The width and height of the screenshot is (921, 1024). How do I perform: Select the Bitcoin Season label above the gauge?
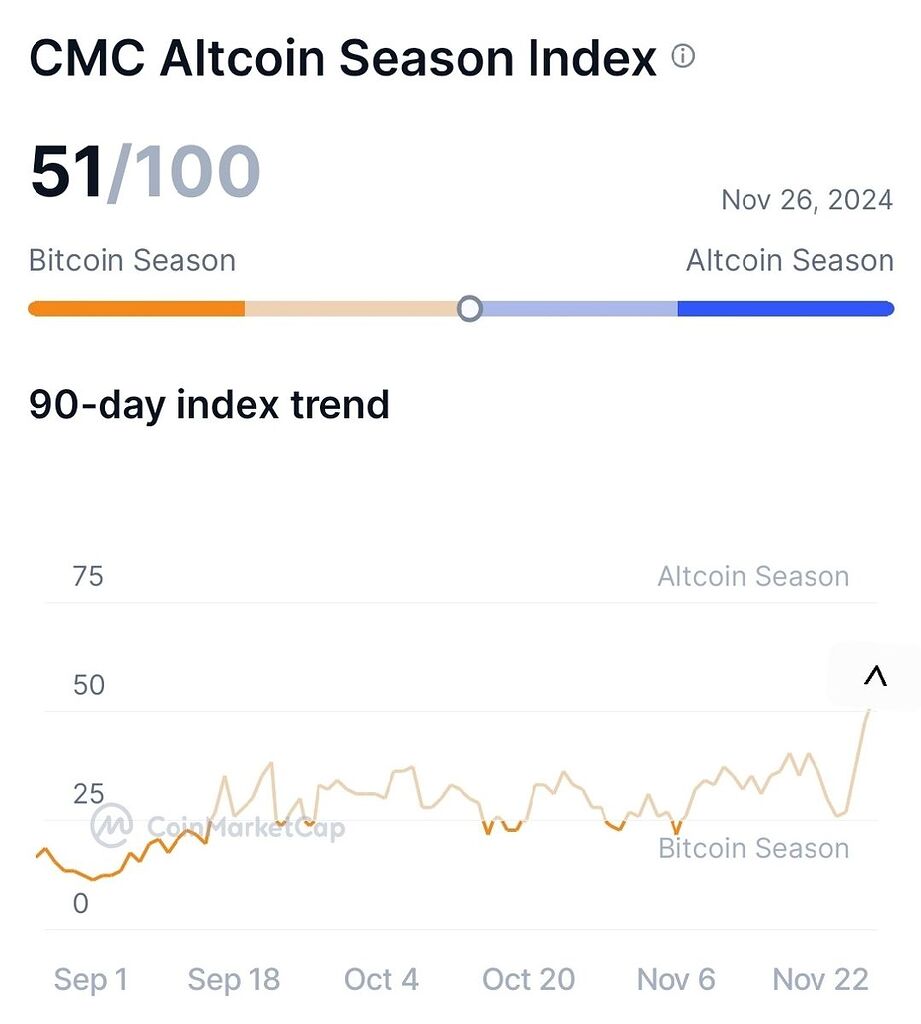coord(132,260)
